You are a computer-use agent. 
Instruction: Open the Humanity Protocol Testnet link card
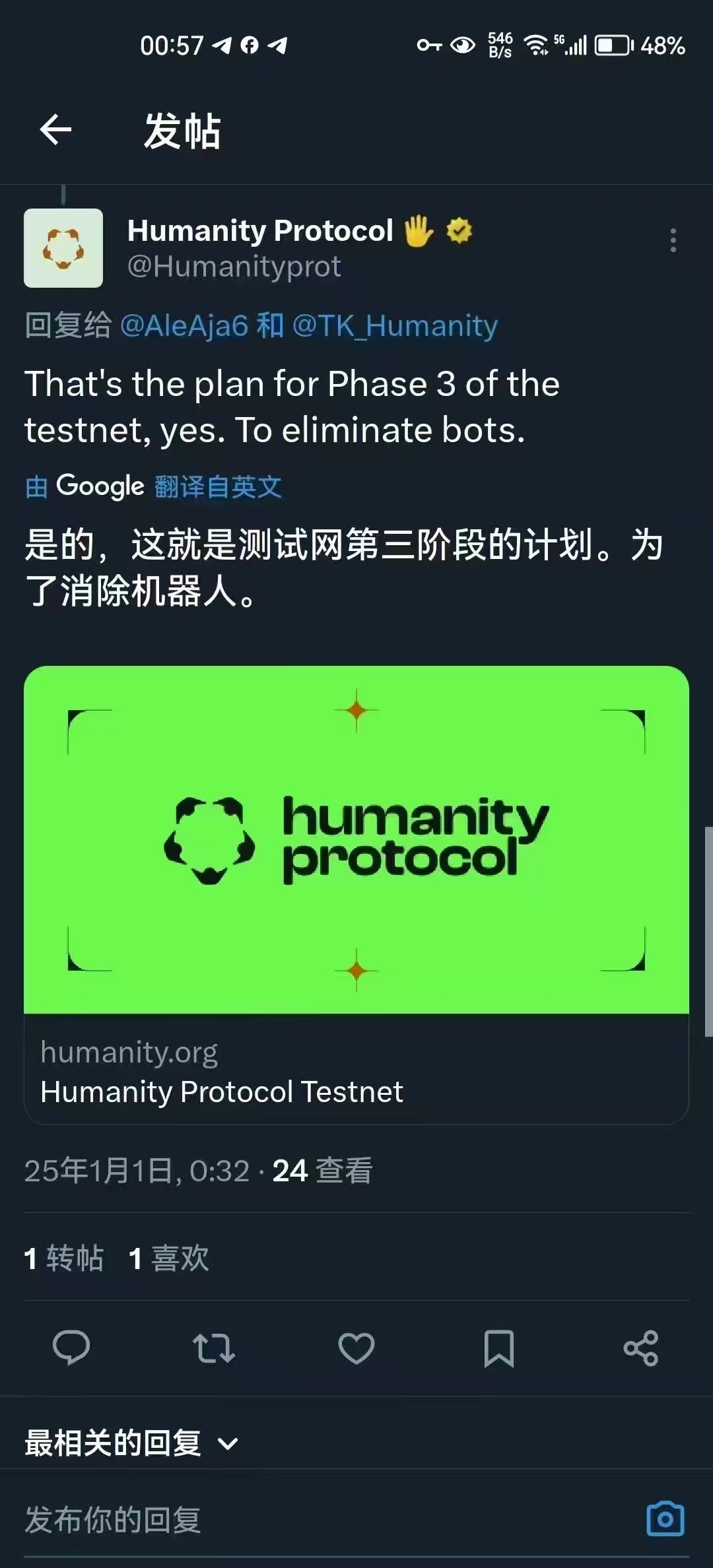pyautogui.click(x=356, y=894)
